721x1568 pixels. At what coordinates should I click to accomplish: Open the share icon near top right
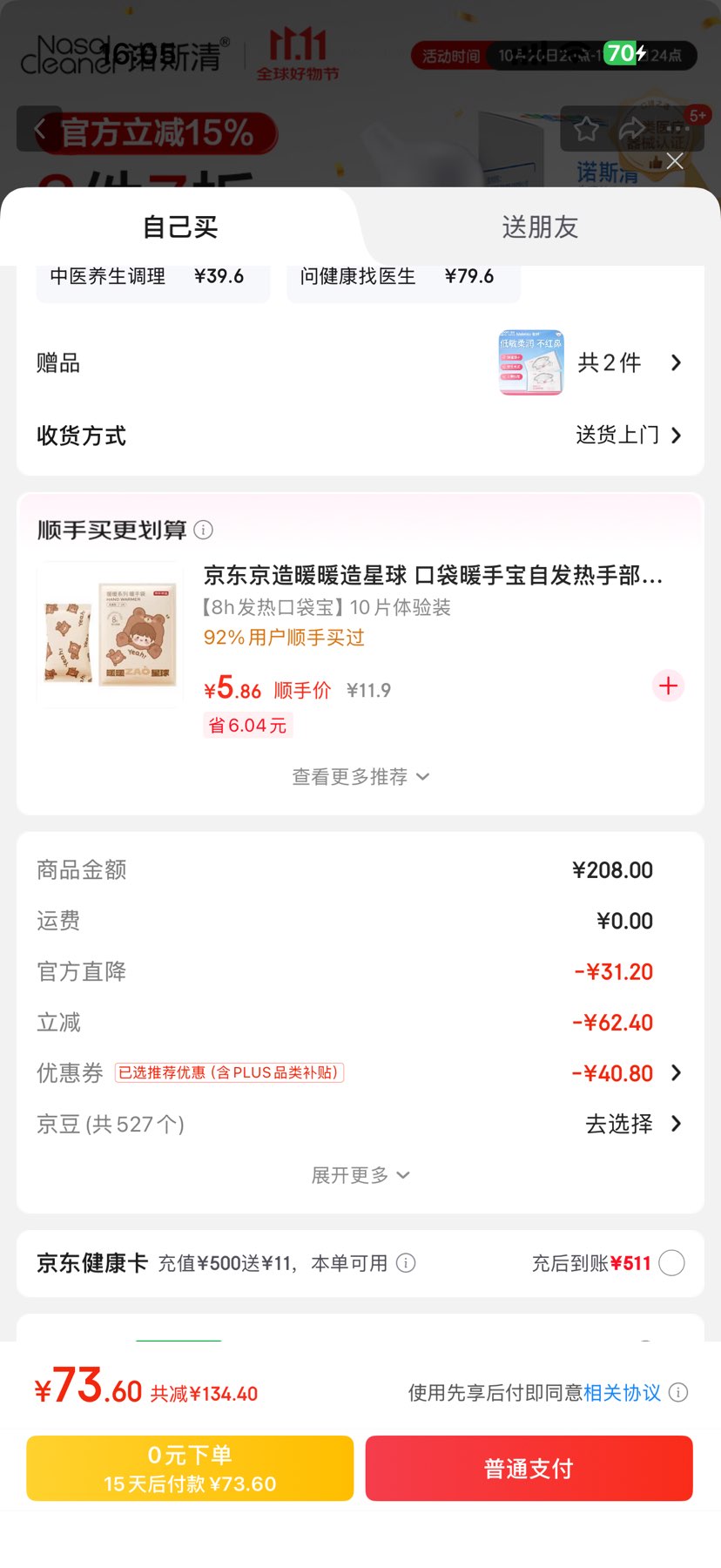(x=633, y=129)
